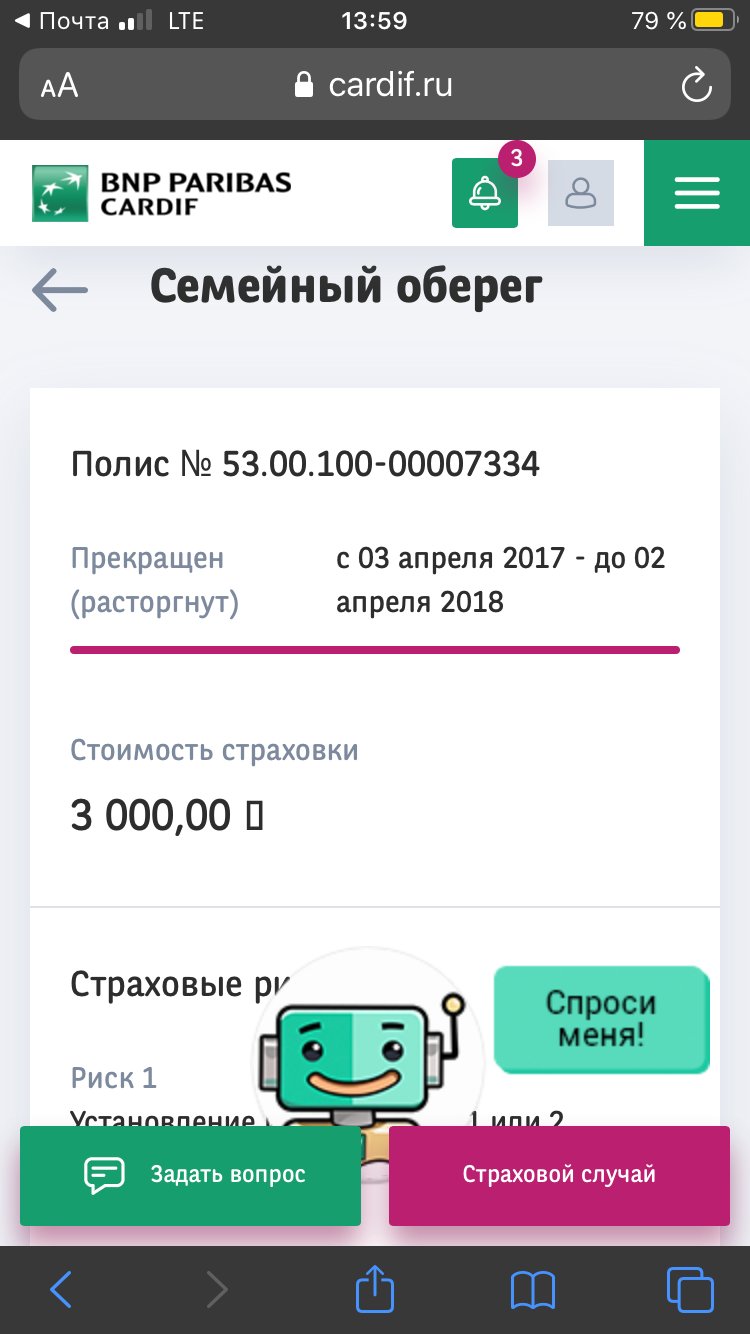Reload the page in Safari
750x1334 pixels.
pyautogui.click(x=695, y=86)
